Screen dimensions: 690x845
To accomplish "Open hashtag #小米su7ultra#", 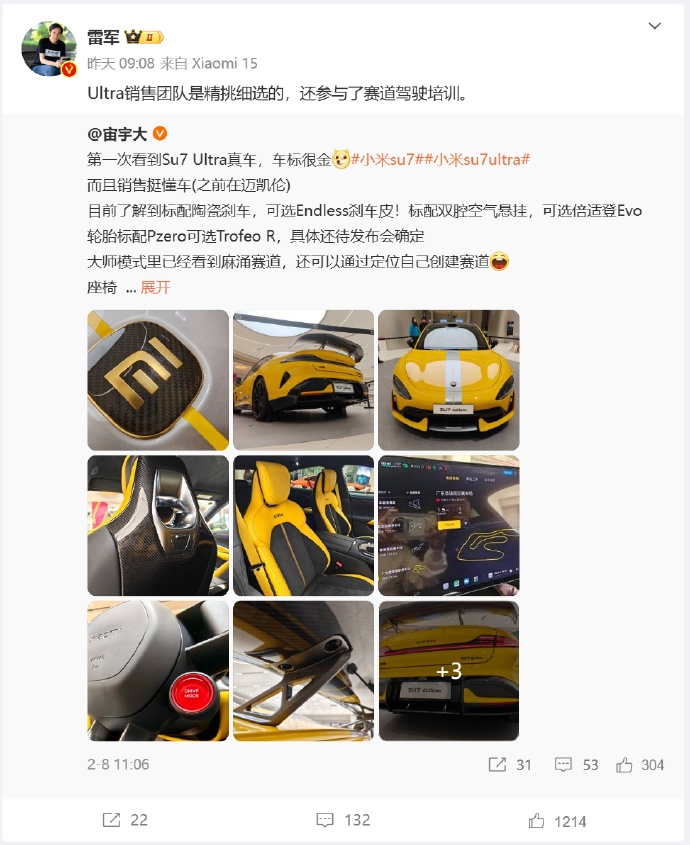I will pos(479,160).
